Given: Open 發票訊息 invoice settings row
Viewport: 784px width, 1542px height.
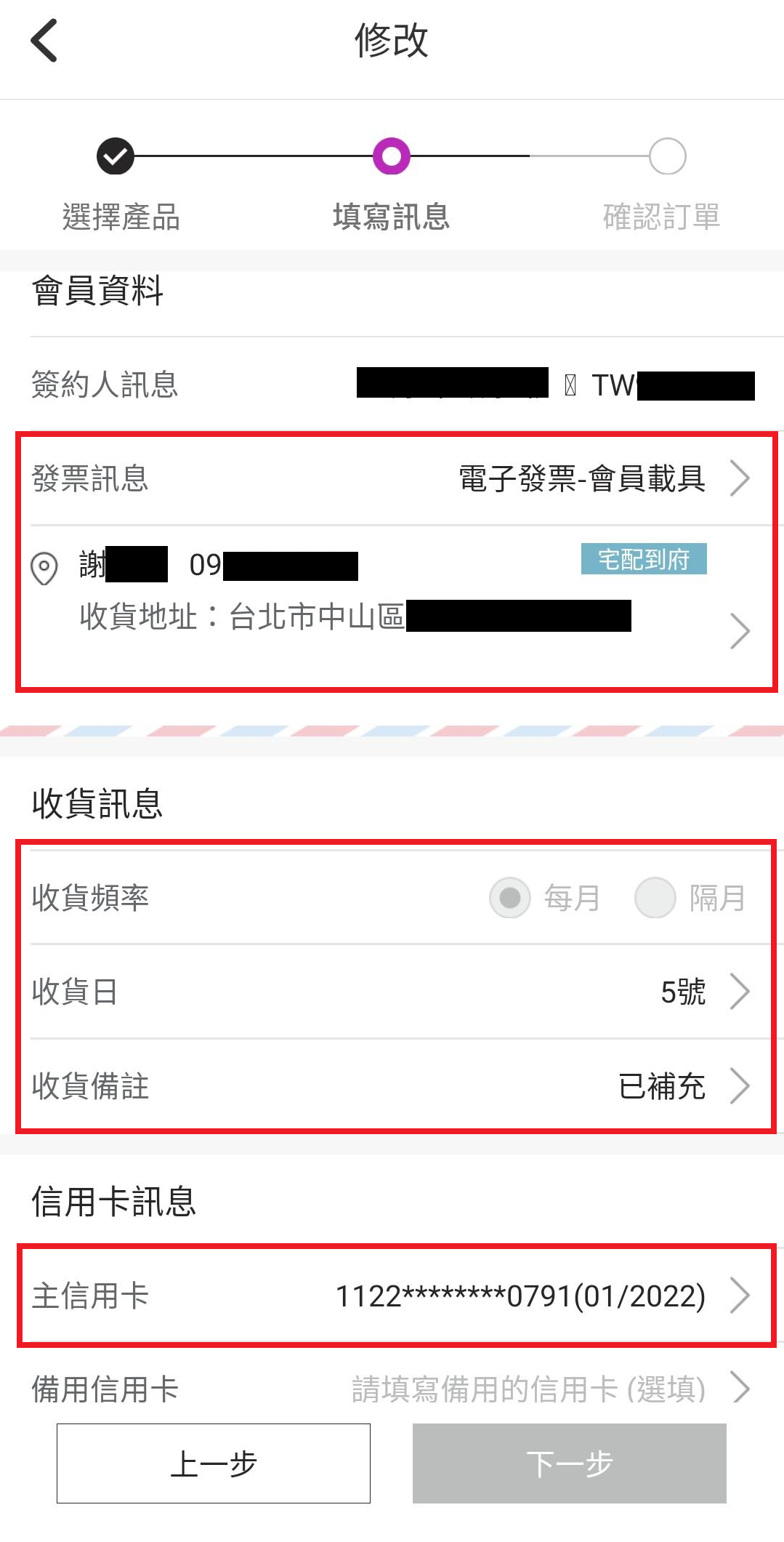Looking at the screenshot, I should (x=392, y=478).
